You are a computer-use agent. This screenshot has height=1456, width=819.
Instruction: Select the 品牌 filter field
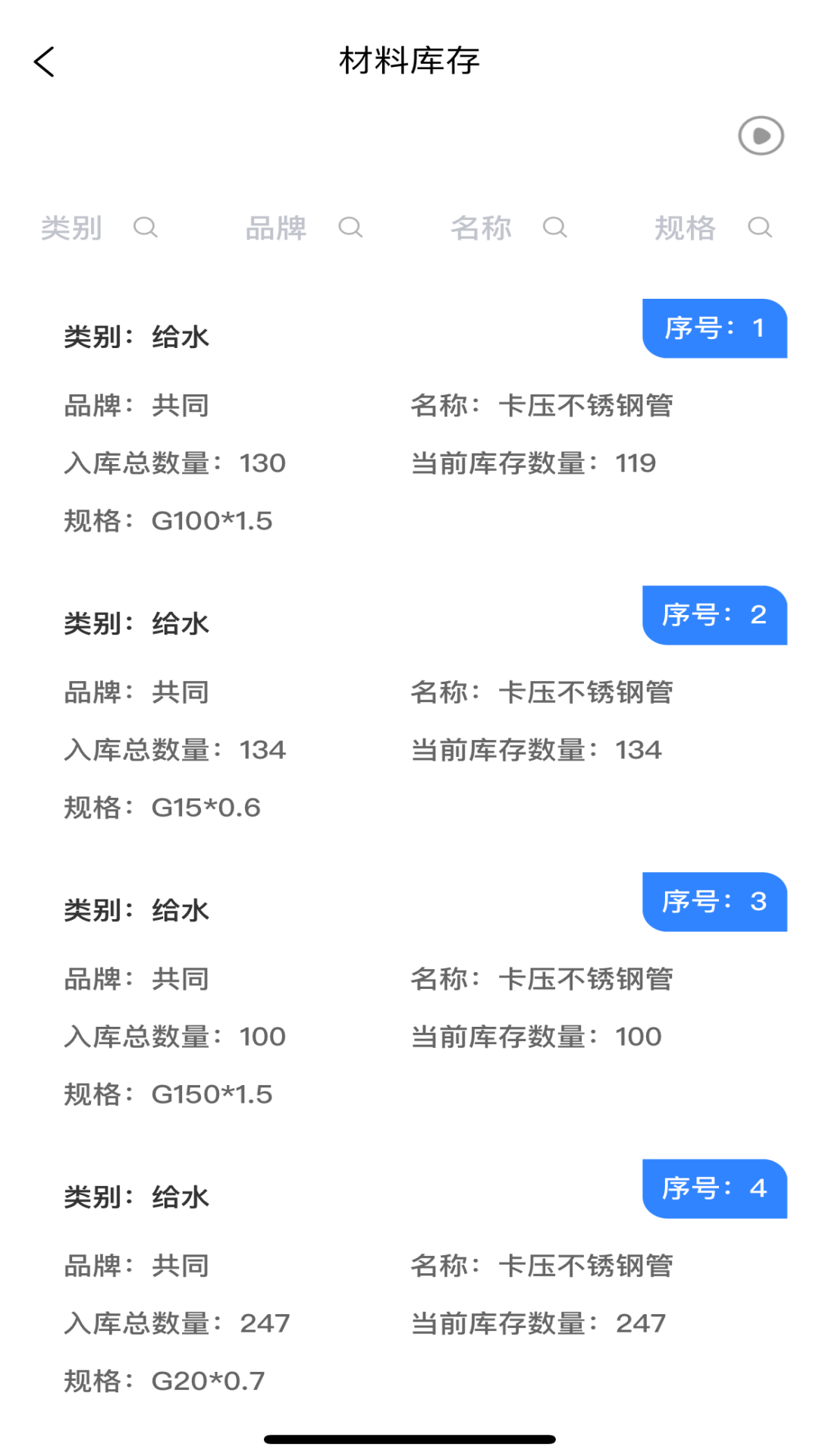pos(277,227)
